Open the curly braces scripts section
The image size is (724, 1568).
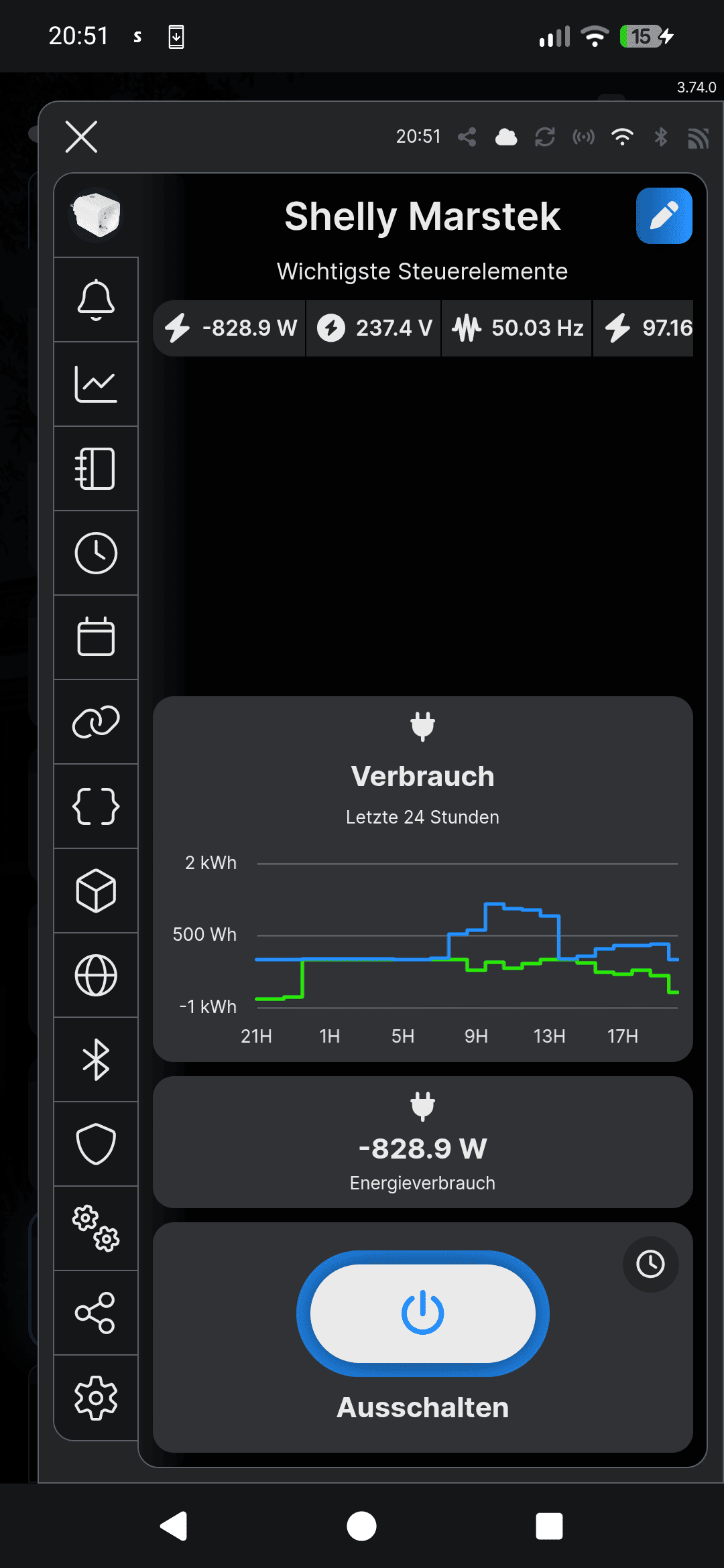pyautogui.click(x=96, y=806)
